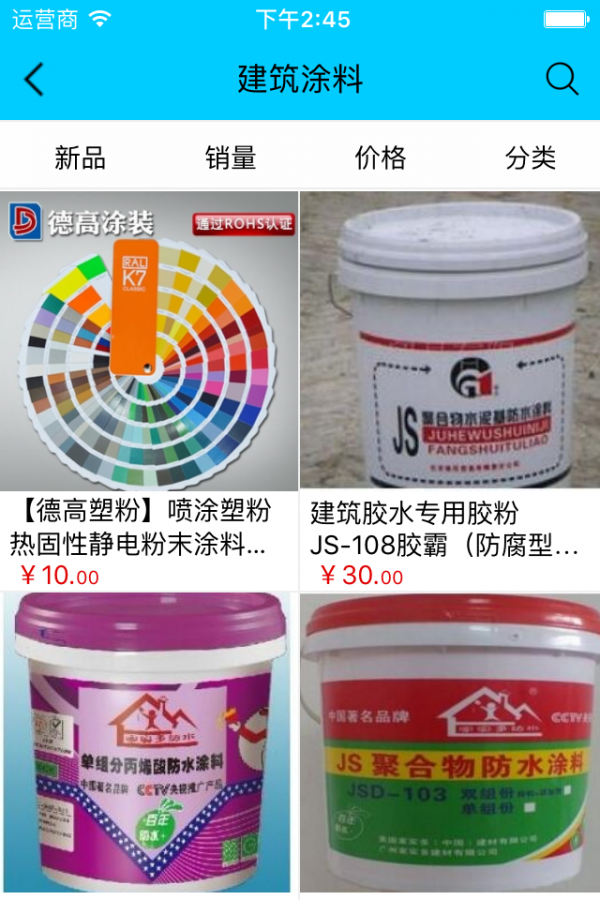
Task: Go back from 建筑涂料 page
Action: [x=35, y=79]
